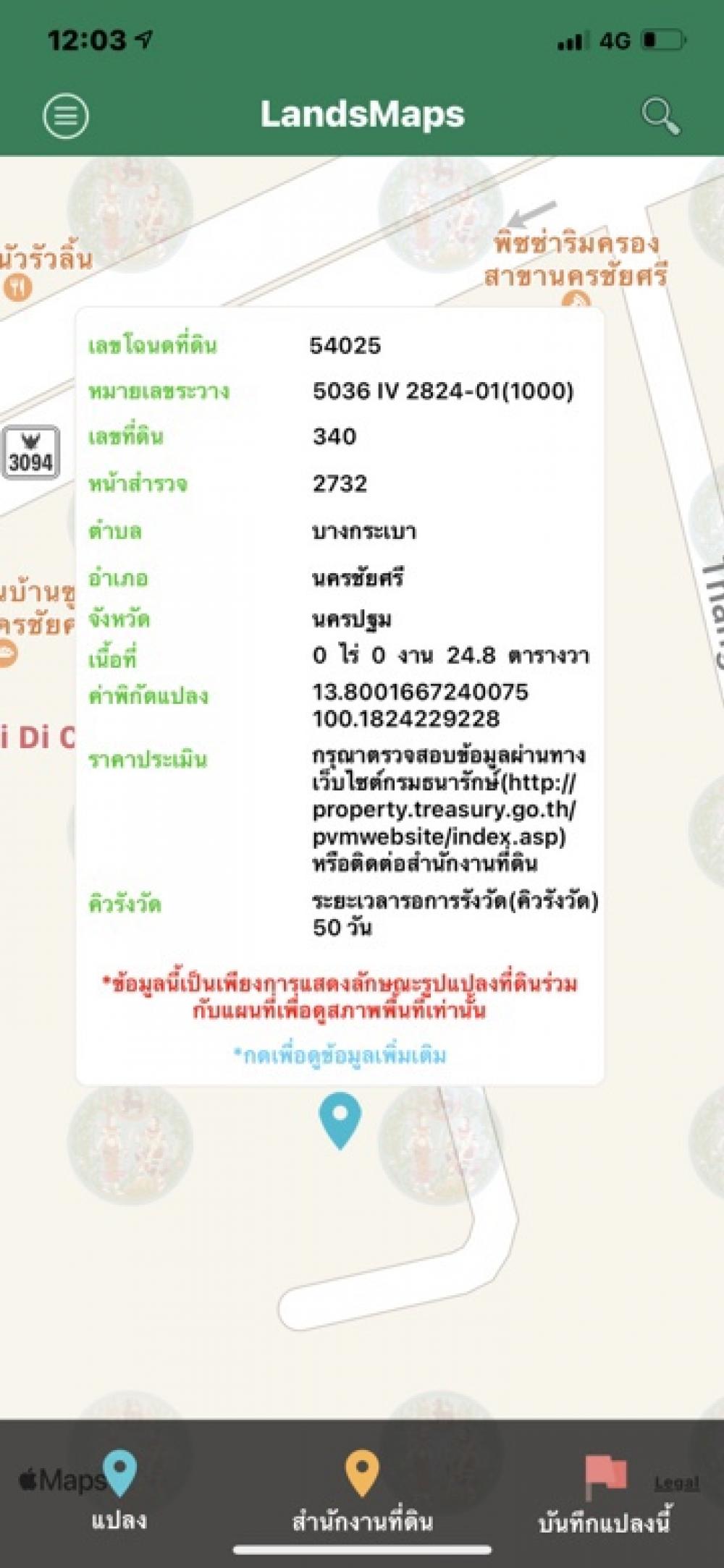Image resolution: width=724 pixels, height=1568 pixels.
Task: Open the Legal link on map
Action: (677, 1483)
